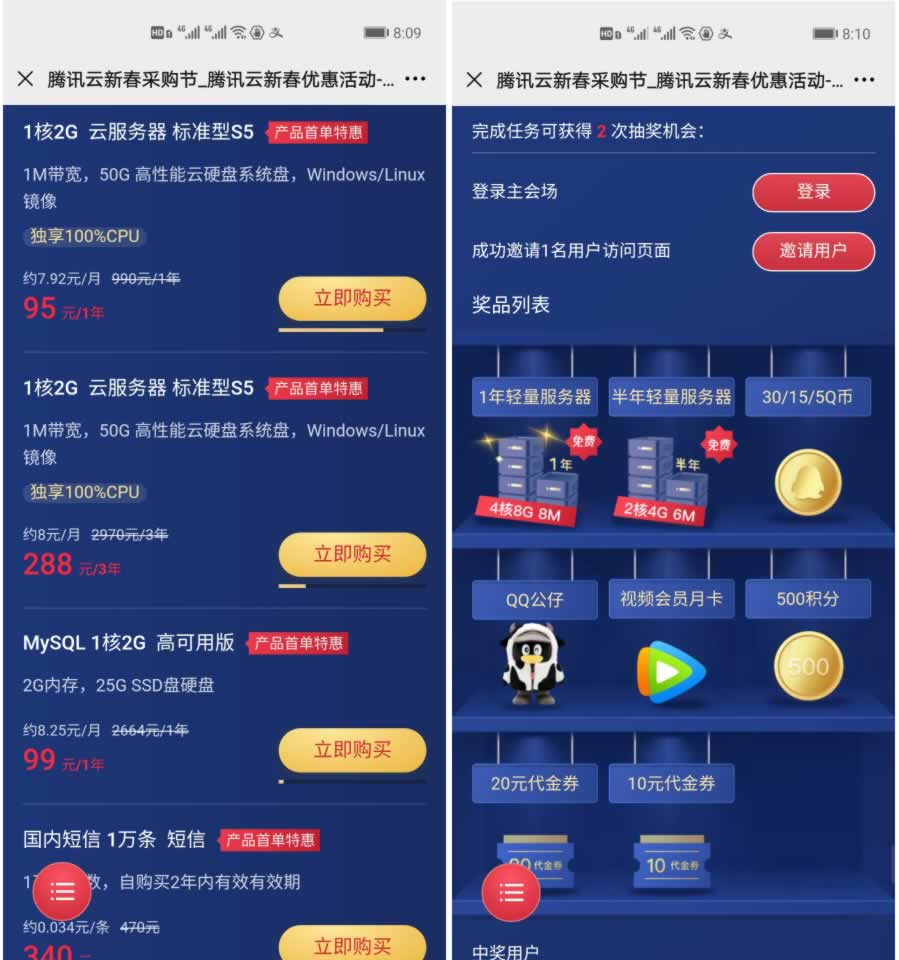Buy the 95元/1年 cloud server
Image resolution: width=899 pixels, height=960 pixels.
coord(352,298)
